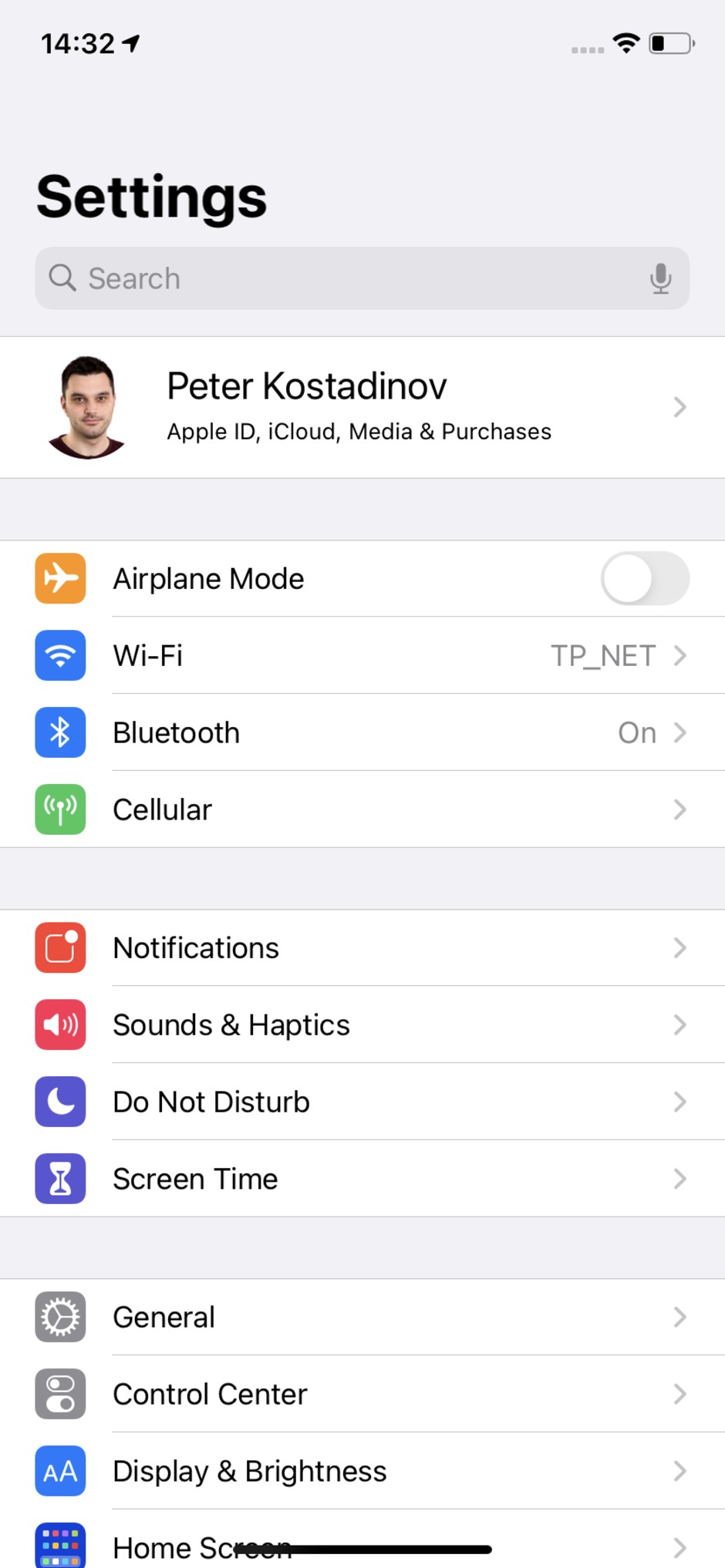Open Cellular settings
Screen dimensions: 725x1568
[362, 810]
